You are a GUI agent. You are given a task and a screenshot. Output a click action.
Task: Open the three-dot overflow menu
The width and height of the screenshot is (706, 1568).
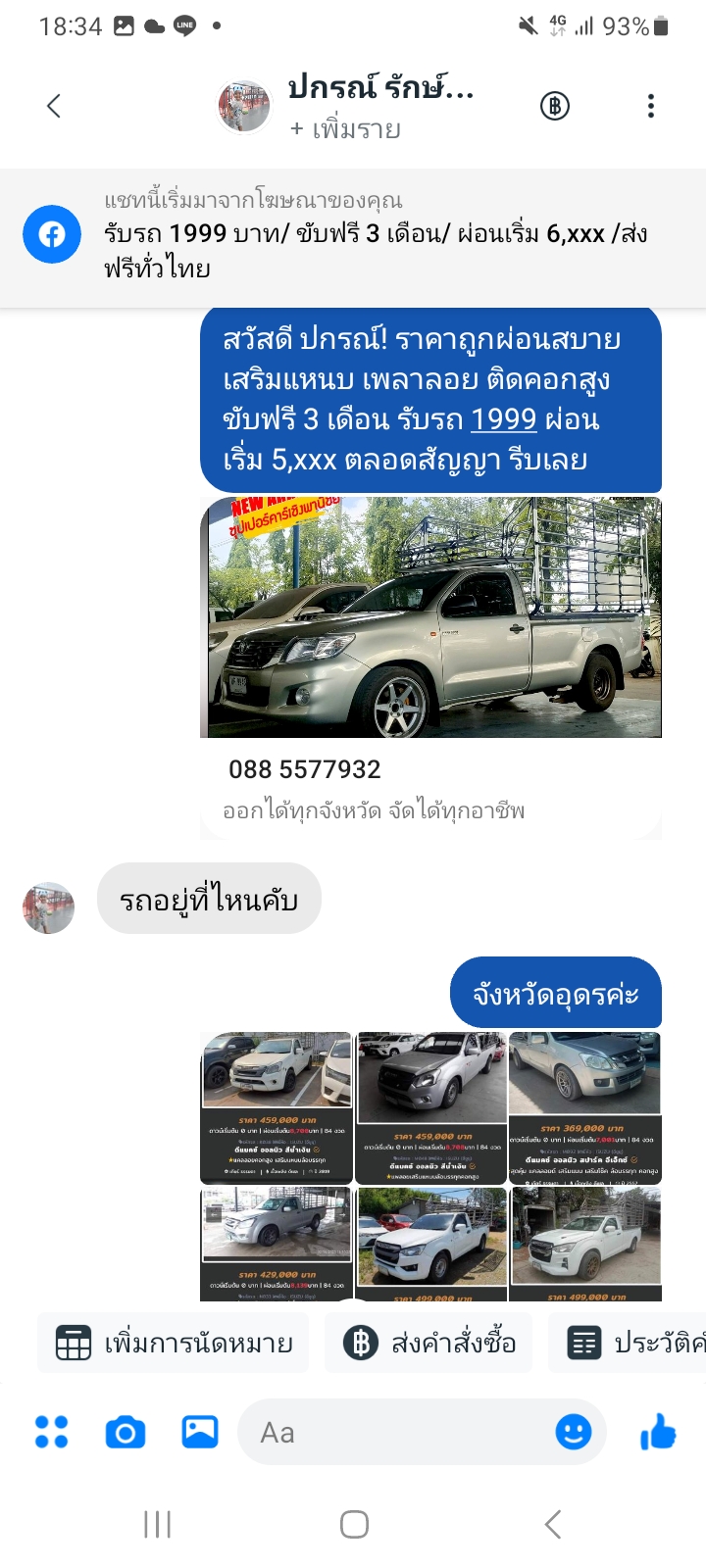pos(650,106)
